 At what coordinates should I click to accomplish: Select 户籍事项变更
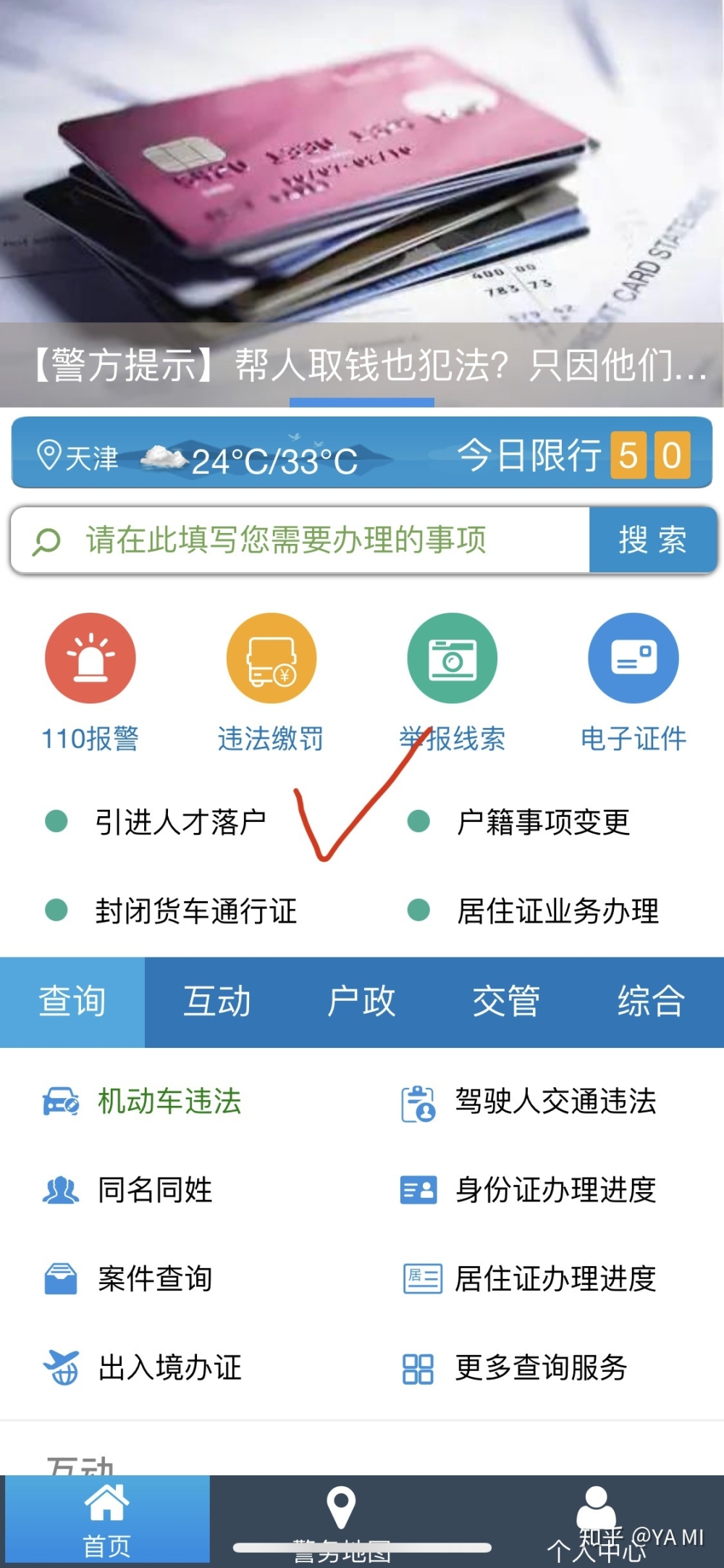coord(543,822)
